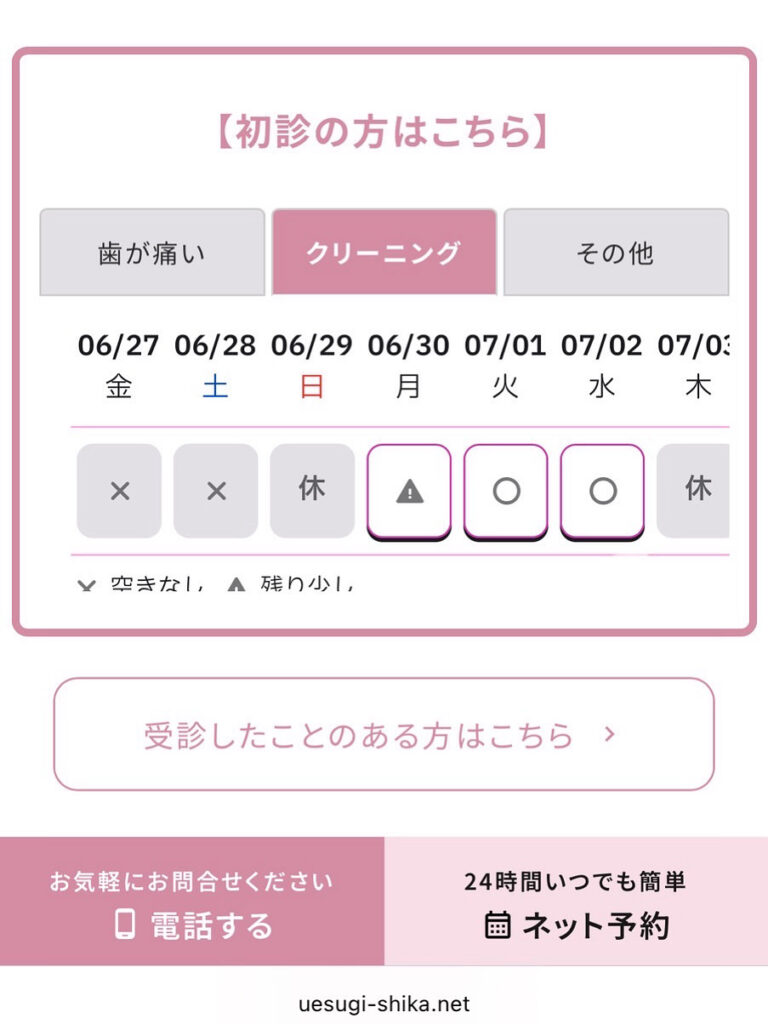
Task: Select the 07/01 Tuesday available slot
Action: coord(506,491)
